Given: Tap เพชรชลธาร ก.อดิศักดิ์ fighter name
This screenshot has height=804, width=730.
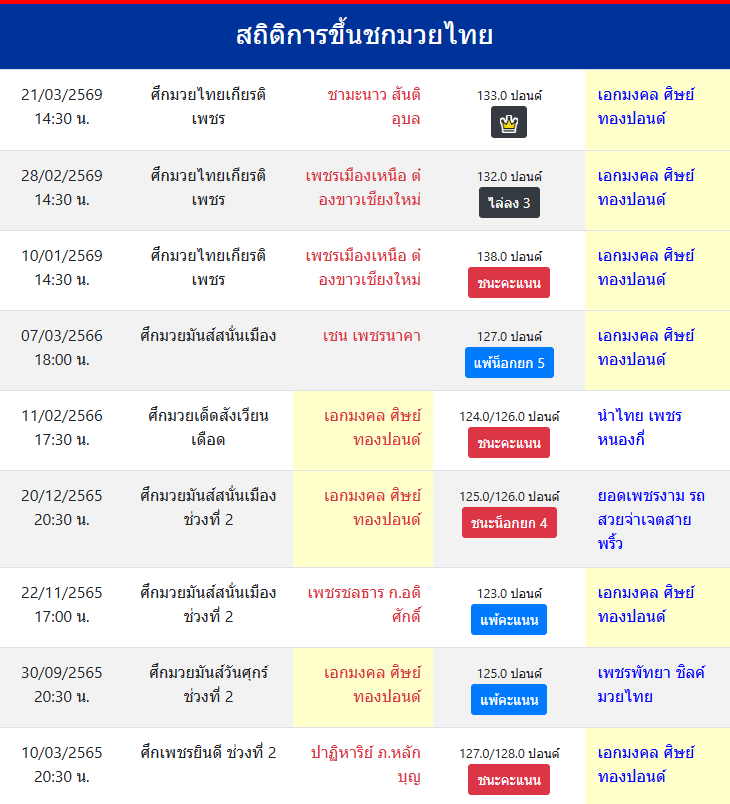Looking at the screenshot, I should [x=364, y=604].
